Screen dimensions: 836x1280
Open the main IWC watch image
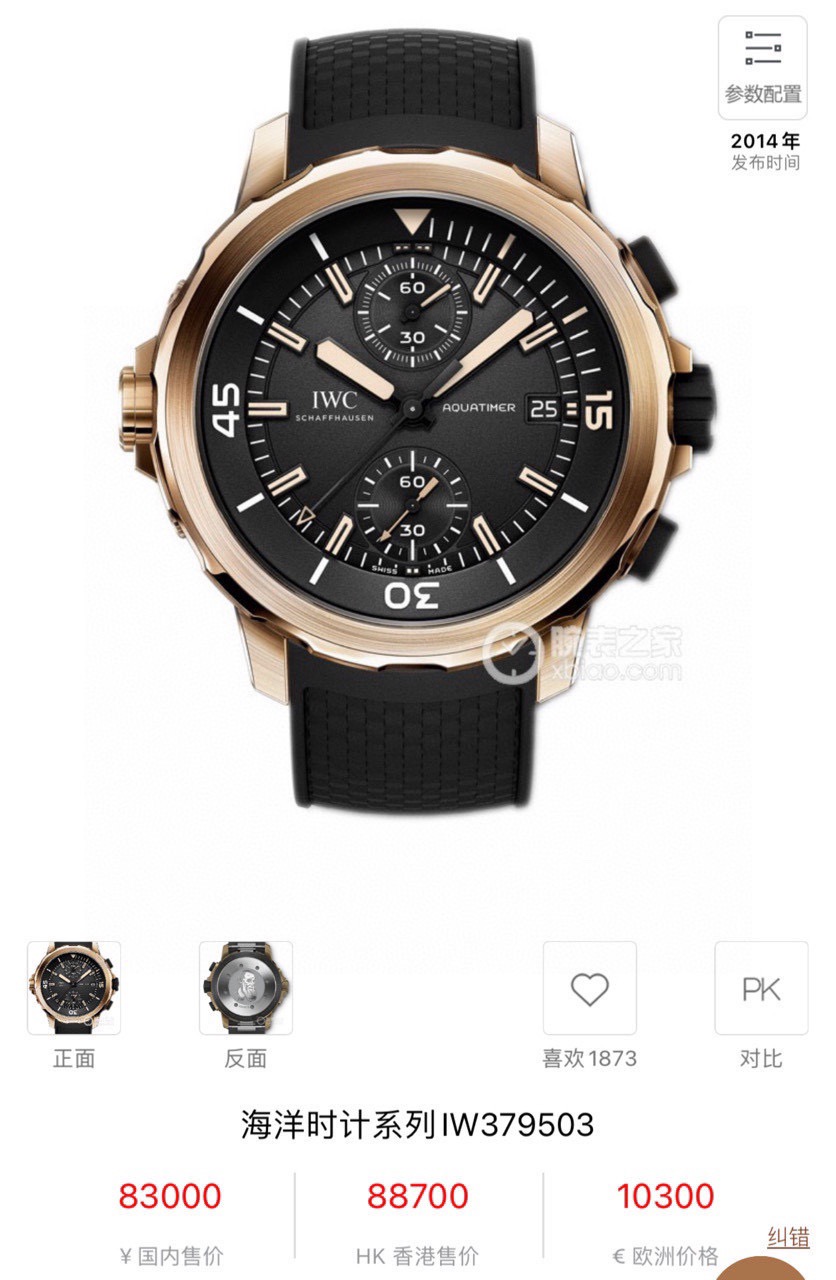click(416, 420)
